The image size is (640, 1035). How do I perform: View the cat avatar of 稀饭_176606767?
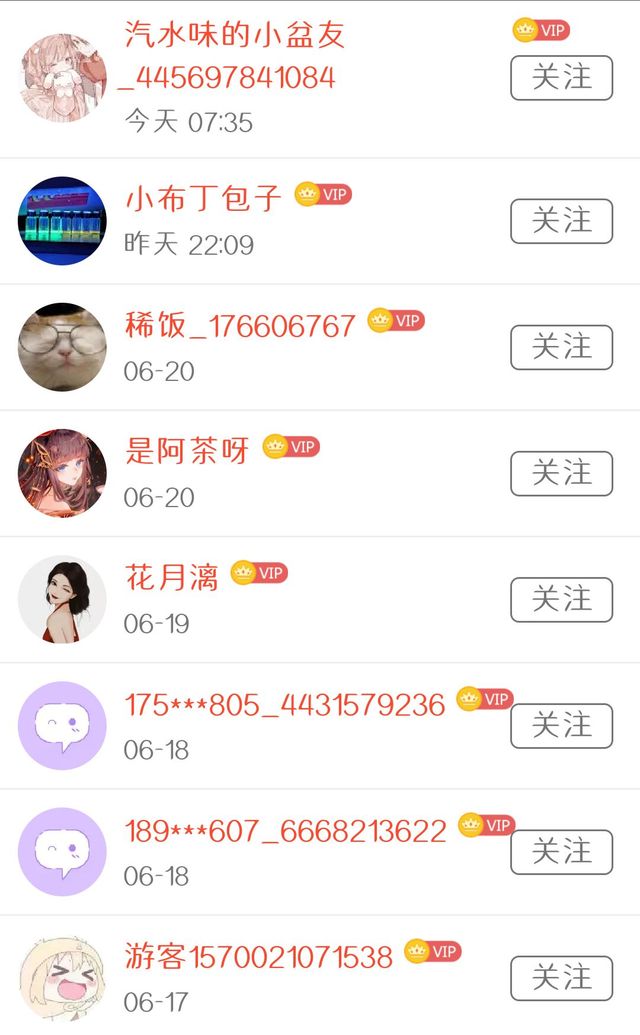pyautogui.click(x=62, y=347)
